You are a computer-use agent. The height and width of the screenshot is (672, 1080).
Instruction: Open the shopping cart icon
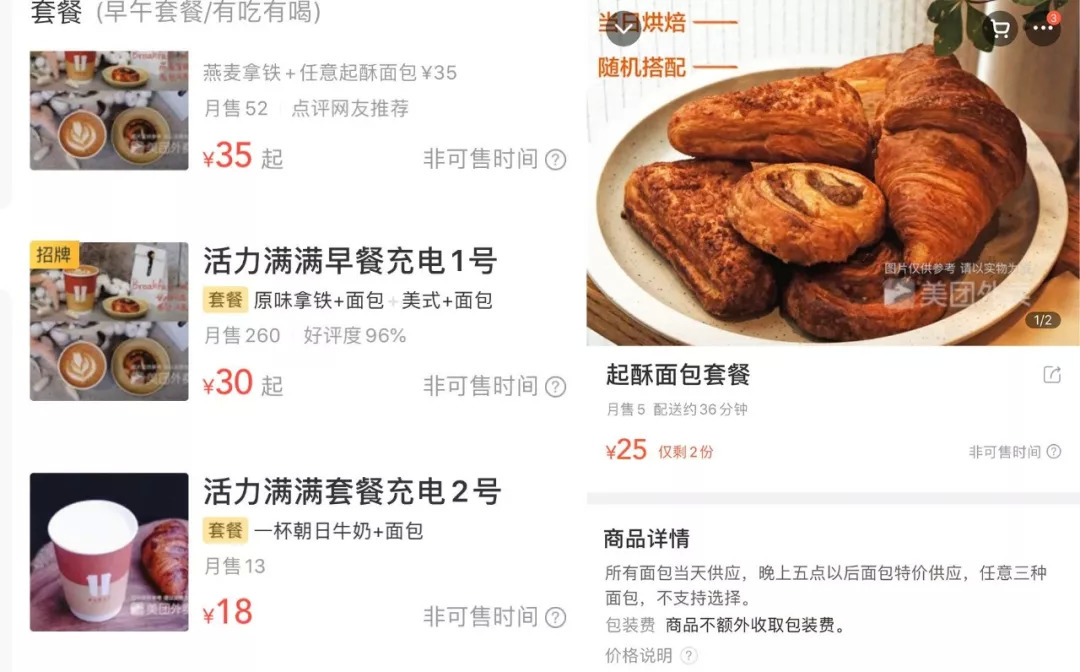coord(1000,29)
